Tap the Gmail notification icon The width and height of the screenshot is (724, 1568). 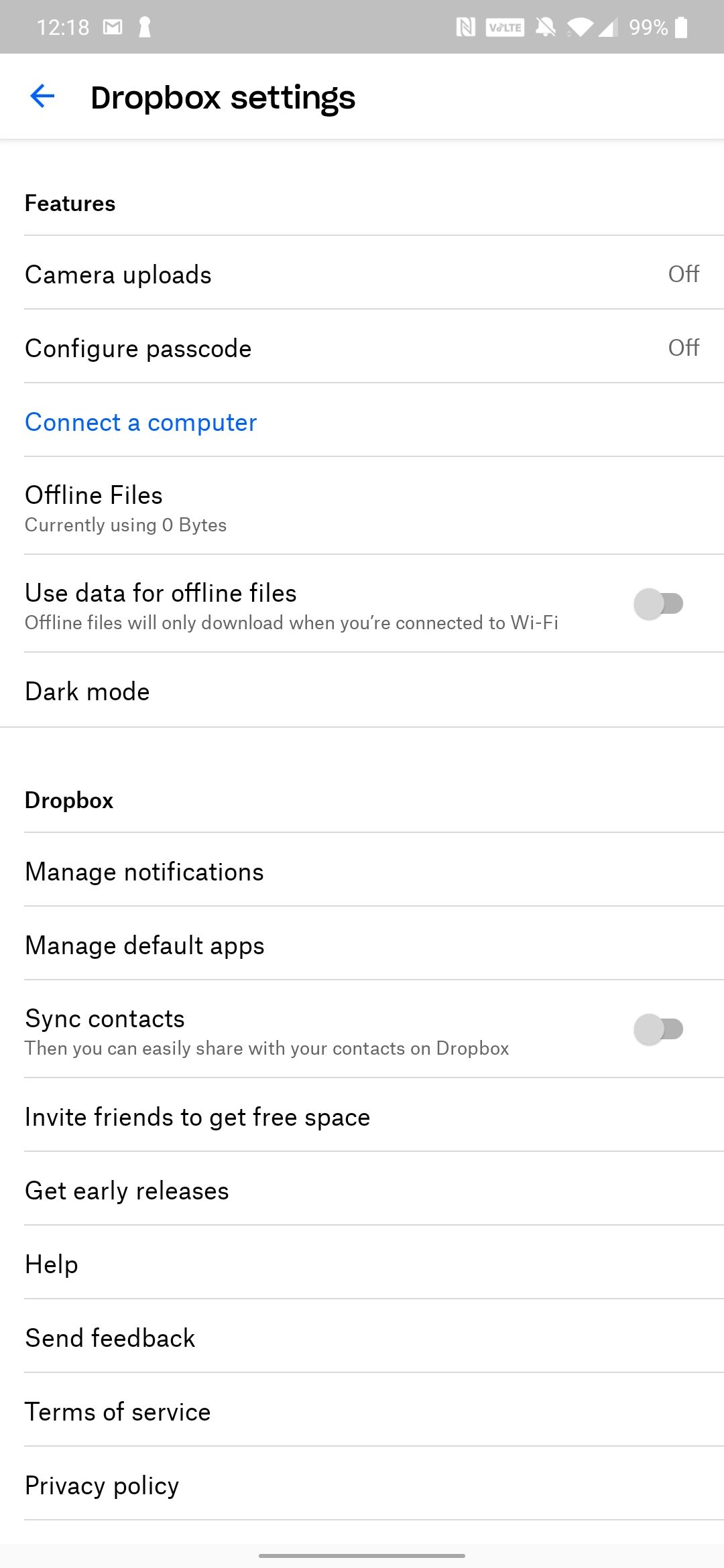[111, 27]
